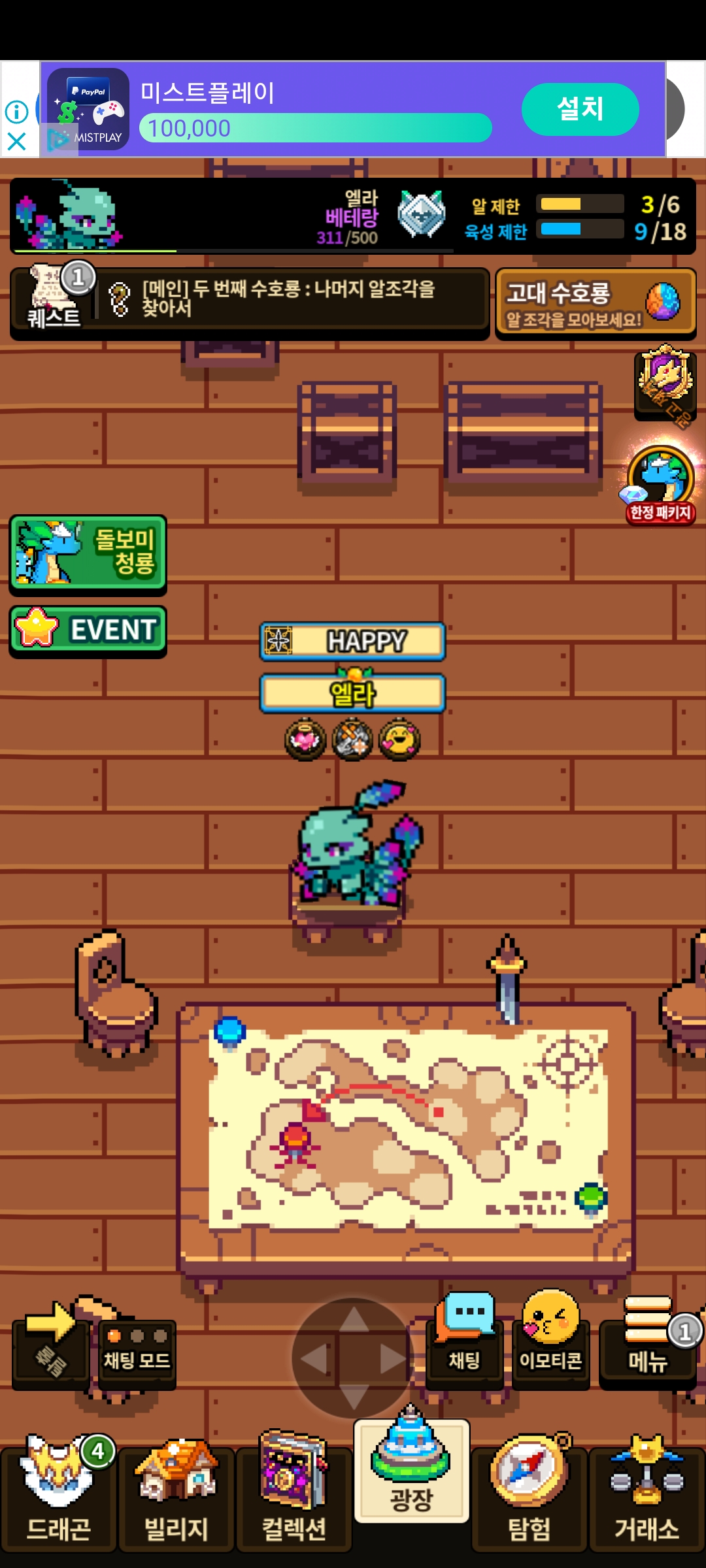Toggle 채팅 모드
This screenshot has width=706, height=1568.
tap(137, 1352)
